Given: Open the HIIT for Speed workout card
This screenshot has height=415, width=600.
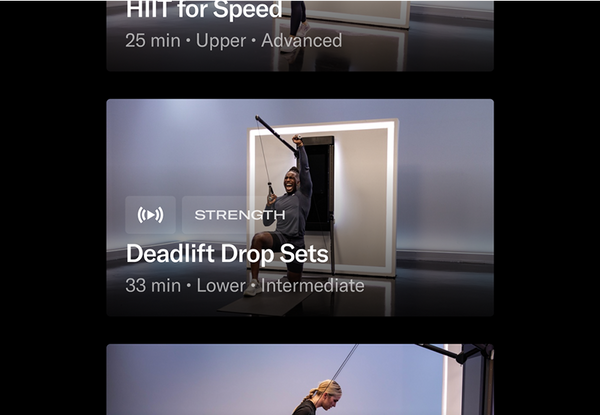Looking at the screenshot, I should click(x=300, y=32).
